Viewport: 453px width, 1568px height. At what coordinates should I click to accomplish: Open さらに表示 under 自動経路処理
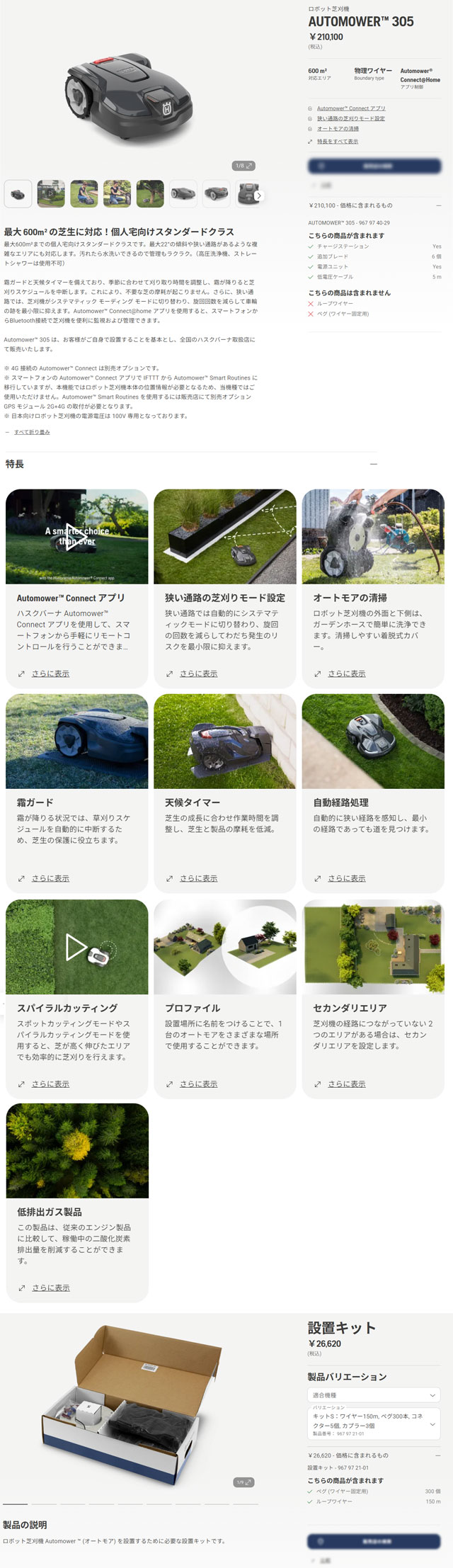[x=346, y=878]
